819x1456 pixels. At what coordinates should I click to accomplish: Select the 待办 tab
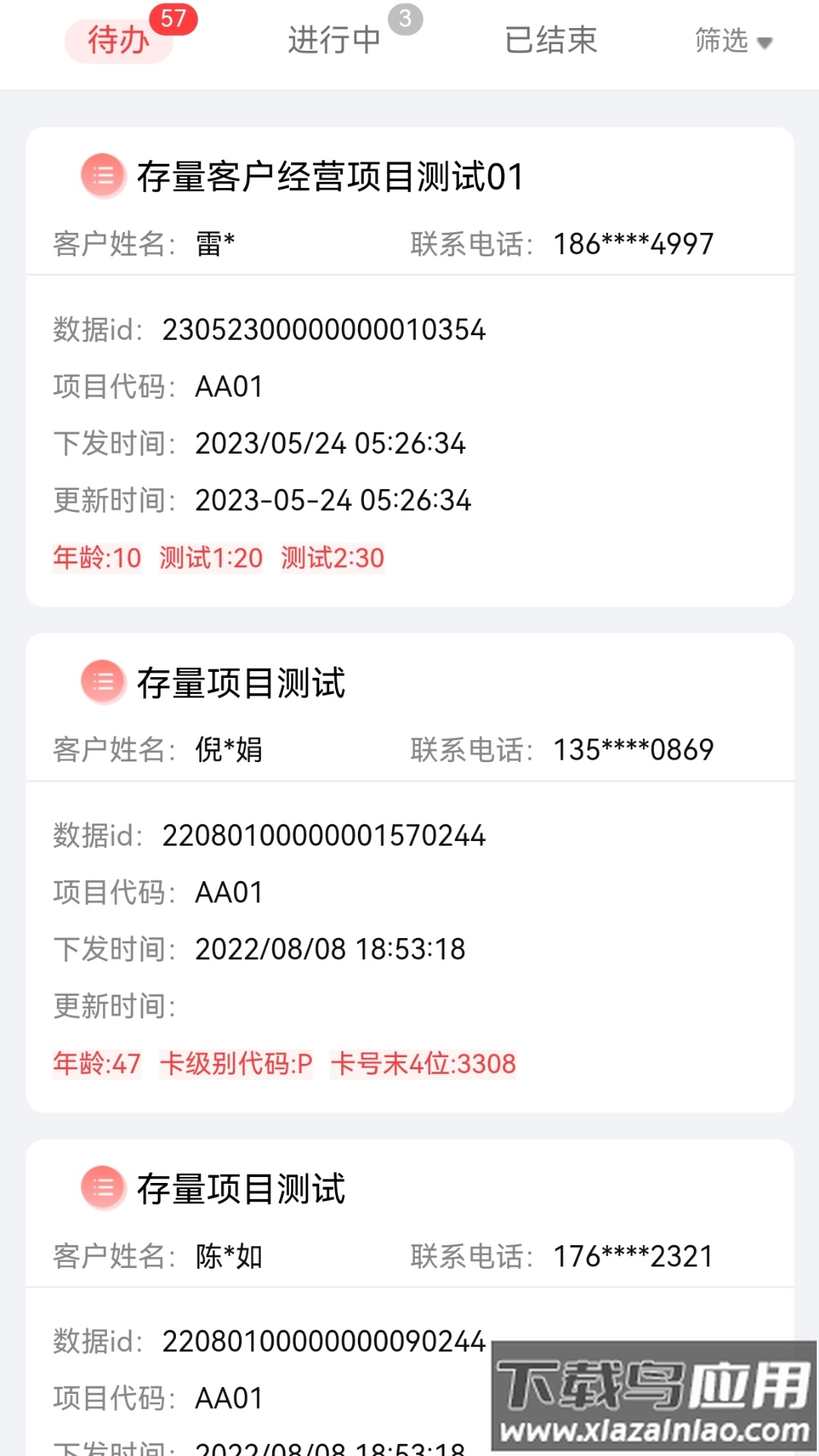[x=119, y=41]
